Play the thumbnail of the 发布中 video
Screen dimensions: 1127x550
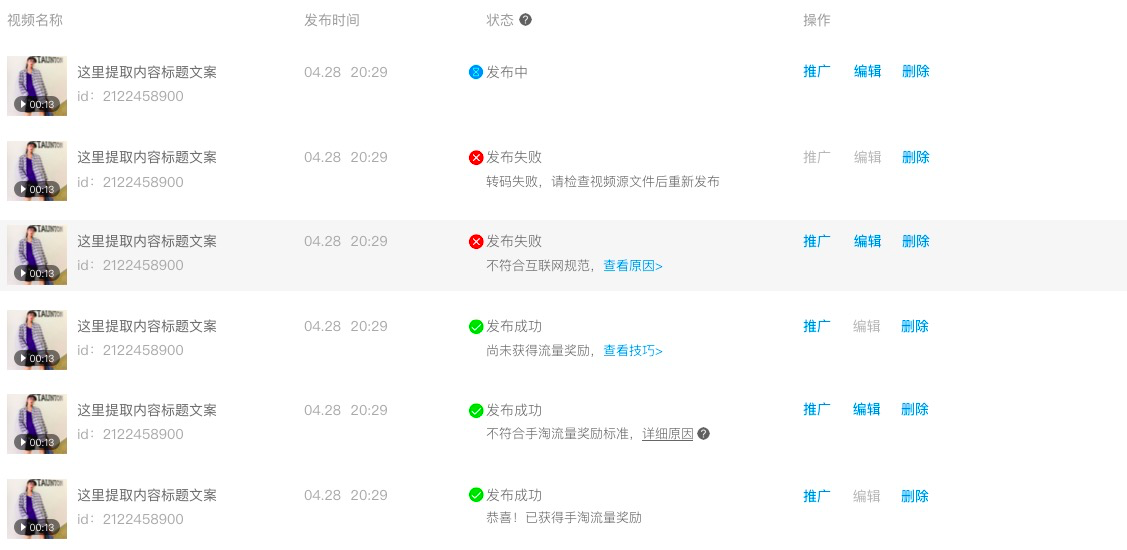click(x=37, y=86)
